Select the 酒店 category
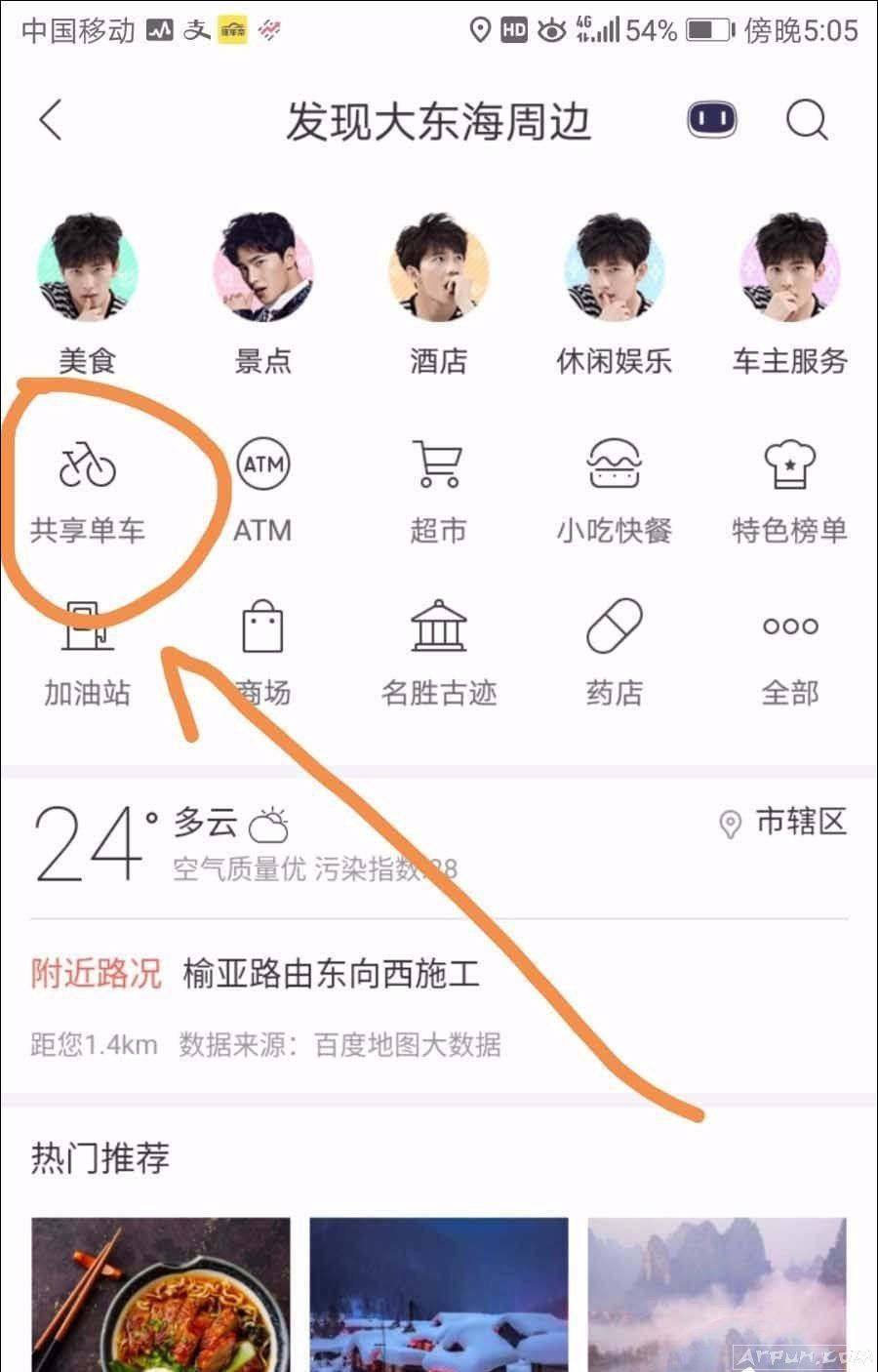 [x=438, y=293]
